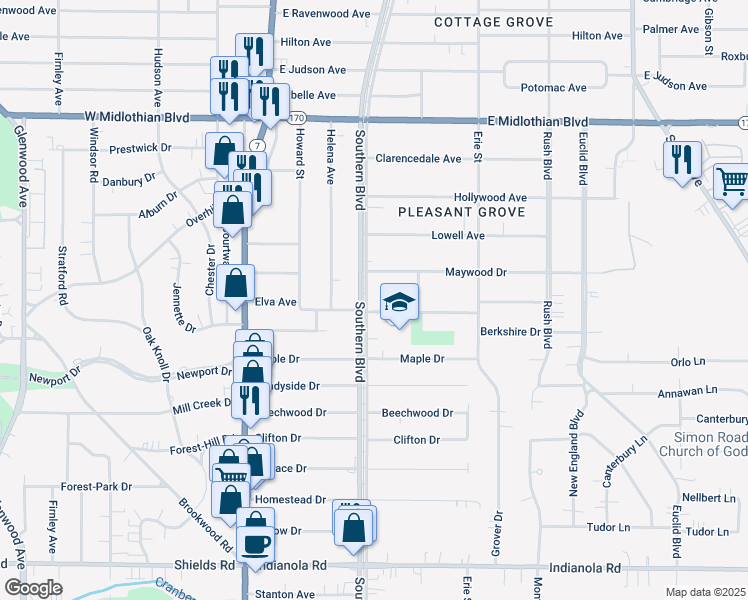Tap the restaurant marker east of Euclid Blvd
Viewport: 748px width, 600px height.
pos(682,163)
